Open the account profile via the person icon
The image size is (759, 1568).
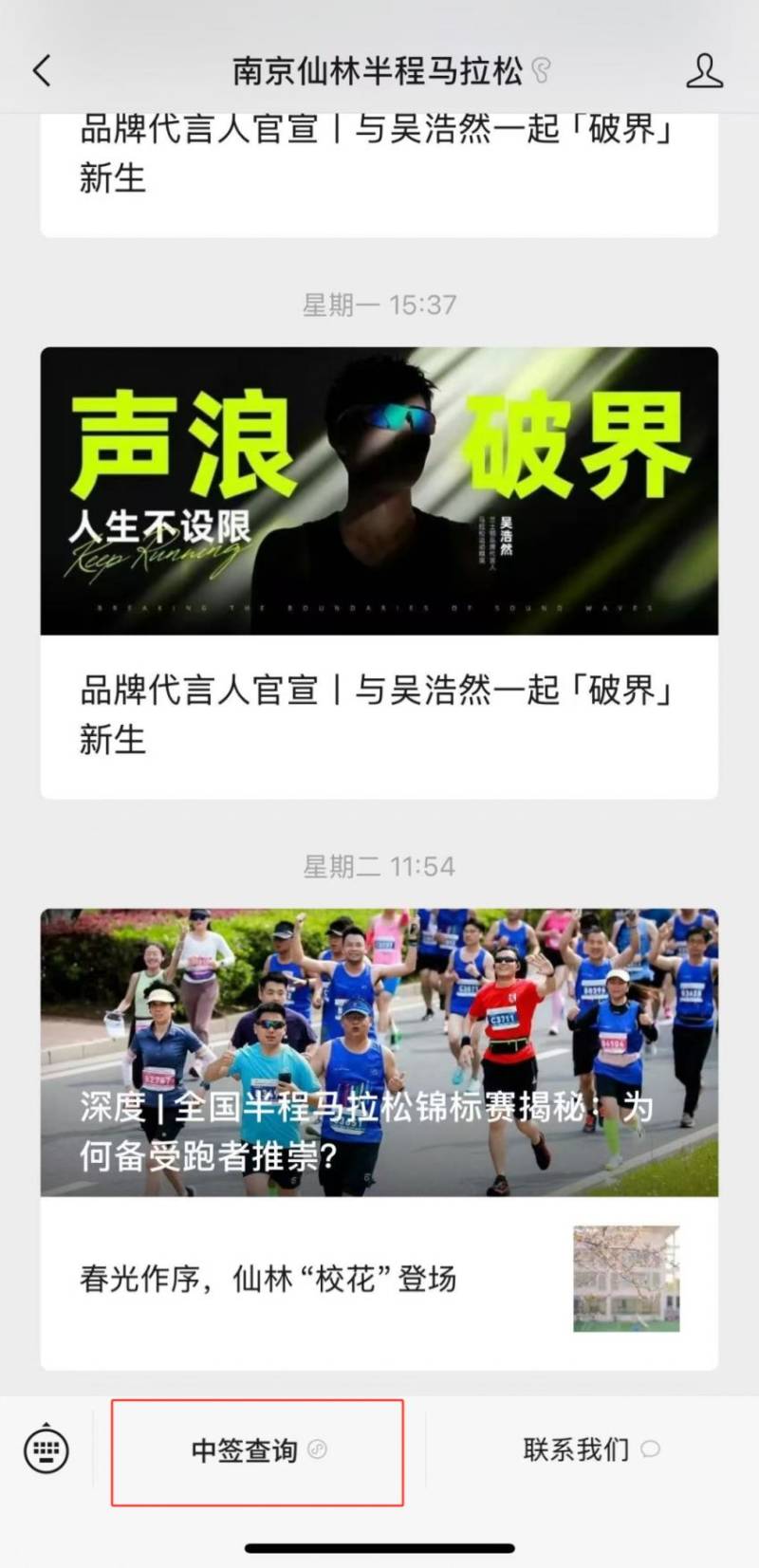(x=706, y=70)
